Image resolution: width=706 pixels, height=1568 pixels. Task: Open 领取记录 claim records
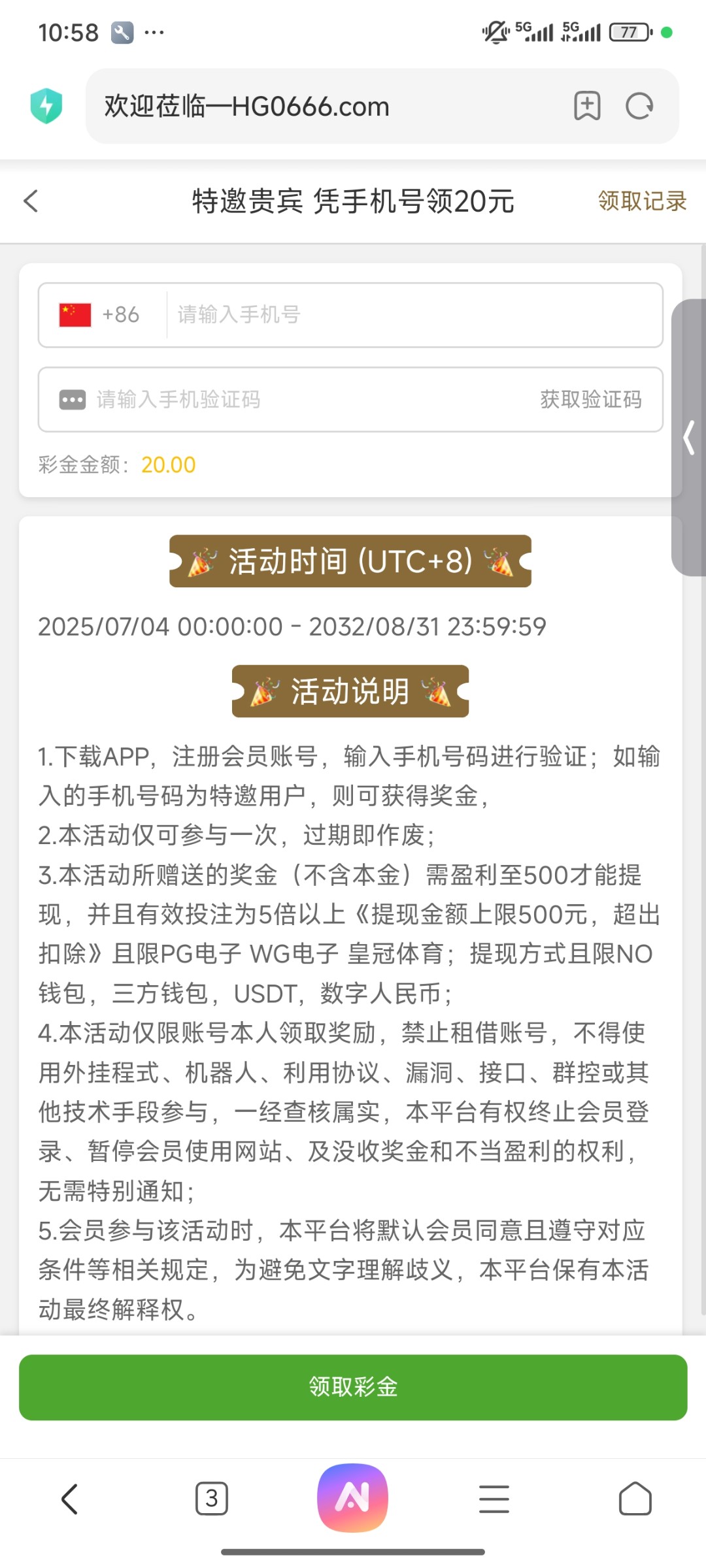tap(641, 201)
